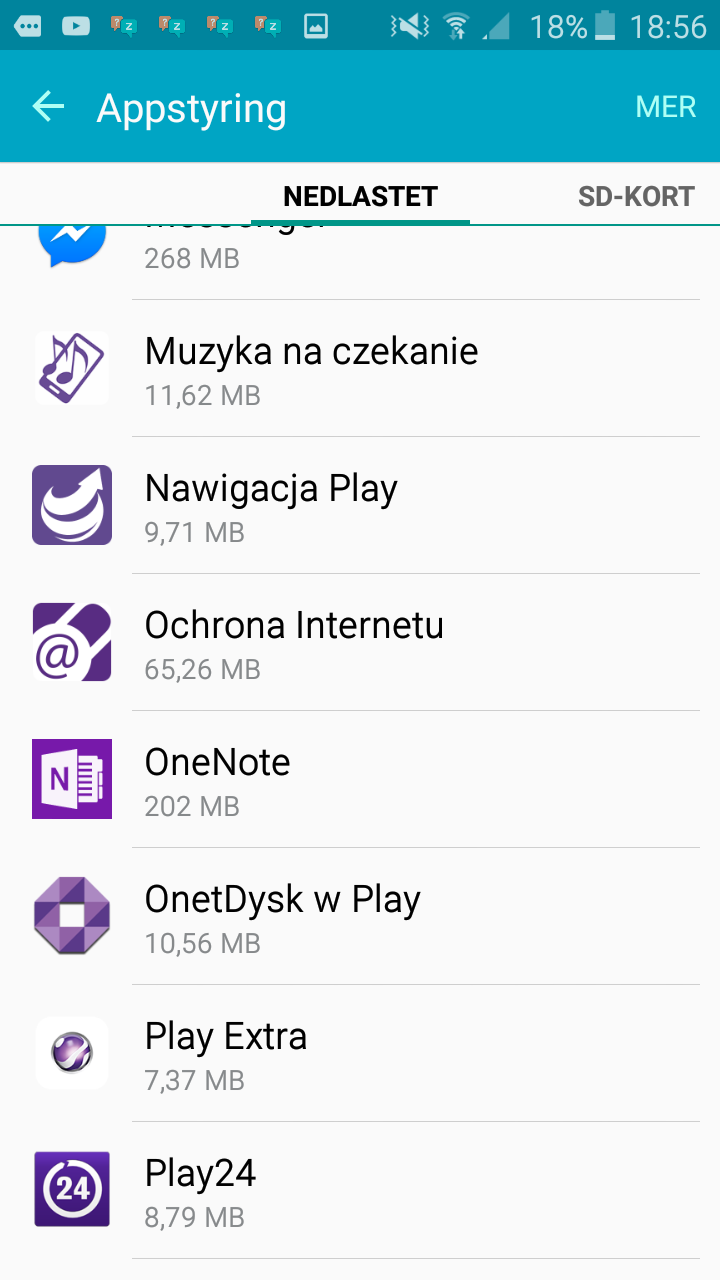The image size is (720, 1280).
Task: Open Nawigacja Play app details
Action: coord(360,505)
